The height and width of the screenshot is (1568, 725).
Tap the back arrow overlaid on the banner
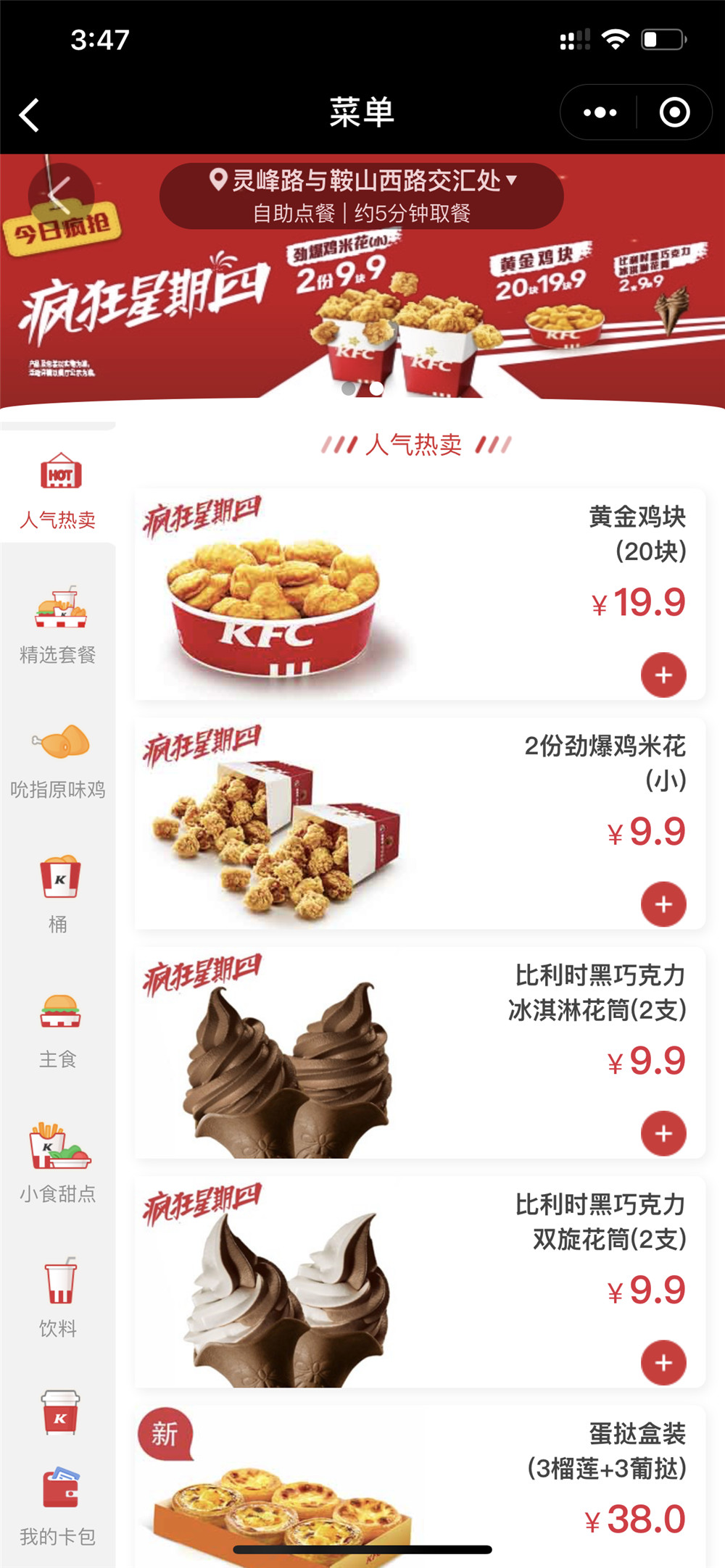pos(60,193)
